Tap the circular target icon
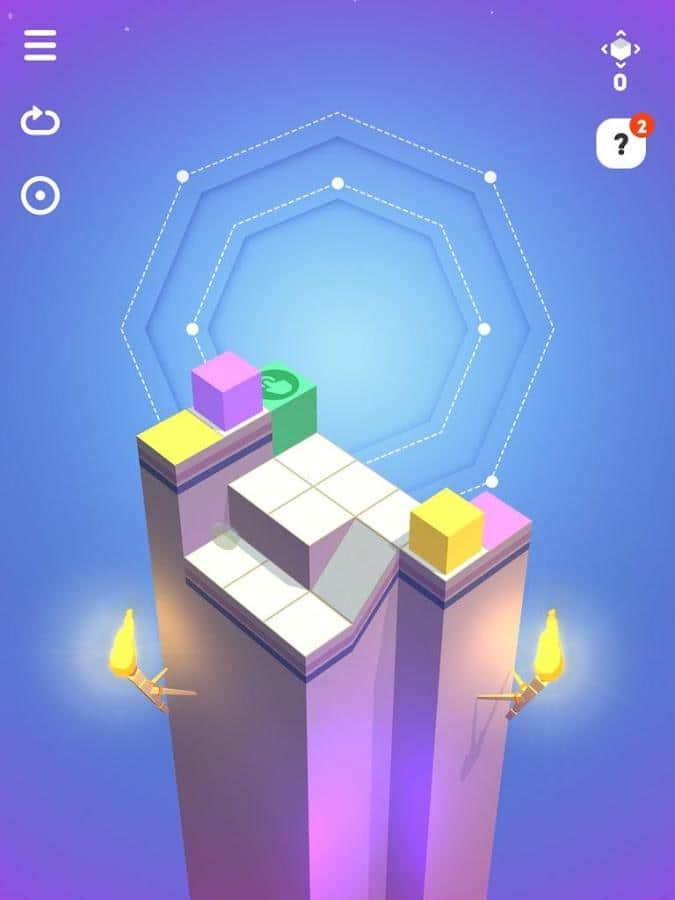The image size is (675, 900). [x=40, y=196]
